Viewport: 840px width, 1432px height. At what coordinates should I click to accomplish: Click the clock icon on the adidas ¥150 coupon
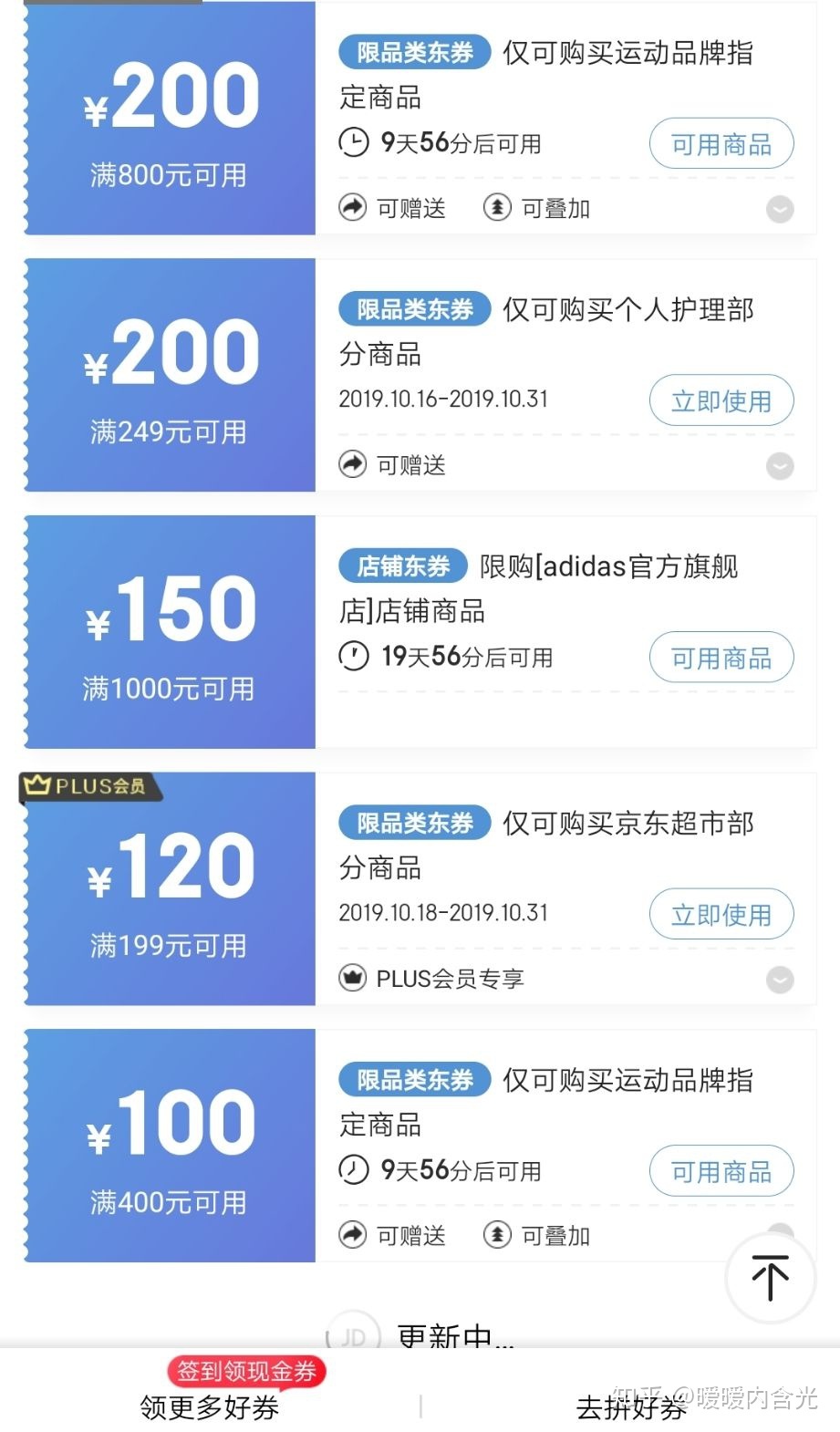pyautogui.click(x=354, y=657)
